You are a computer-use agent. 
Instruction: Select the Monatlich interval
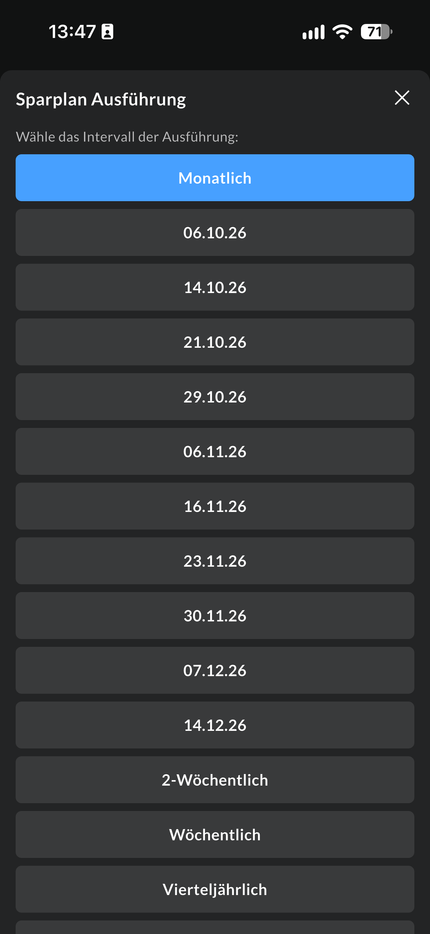pyautogui.click(x=215, y=178)
